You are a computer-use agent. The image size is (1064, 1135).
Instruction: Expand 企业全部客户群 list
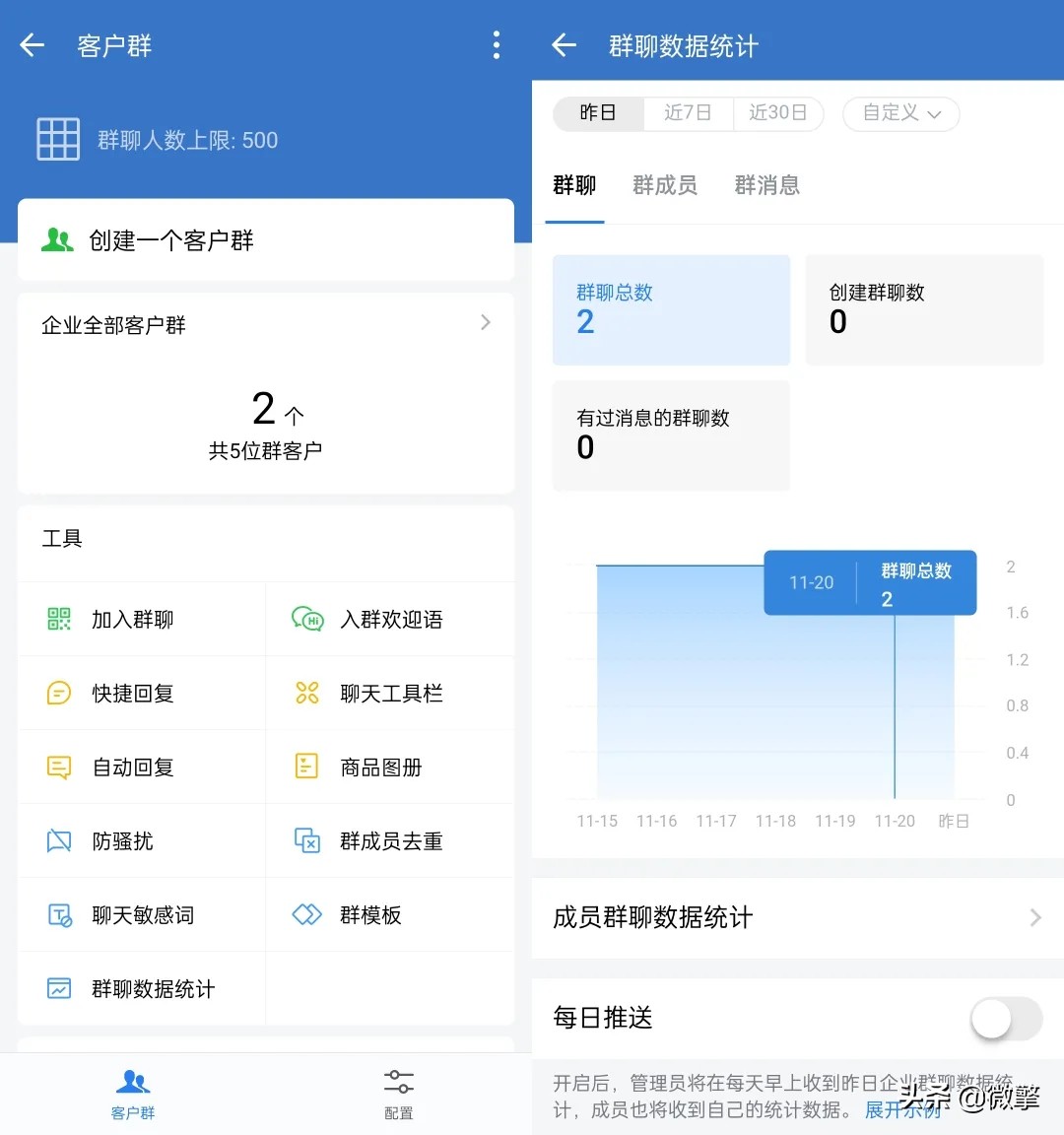tap(266, 323)
